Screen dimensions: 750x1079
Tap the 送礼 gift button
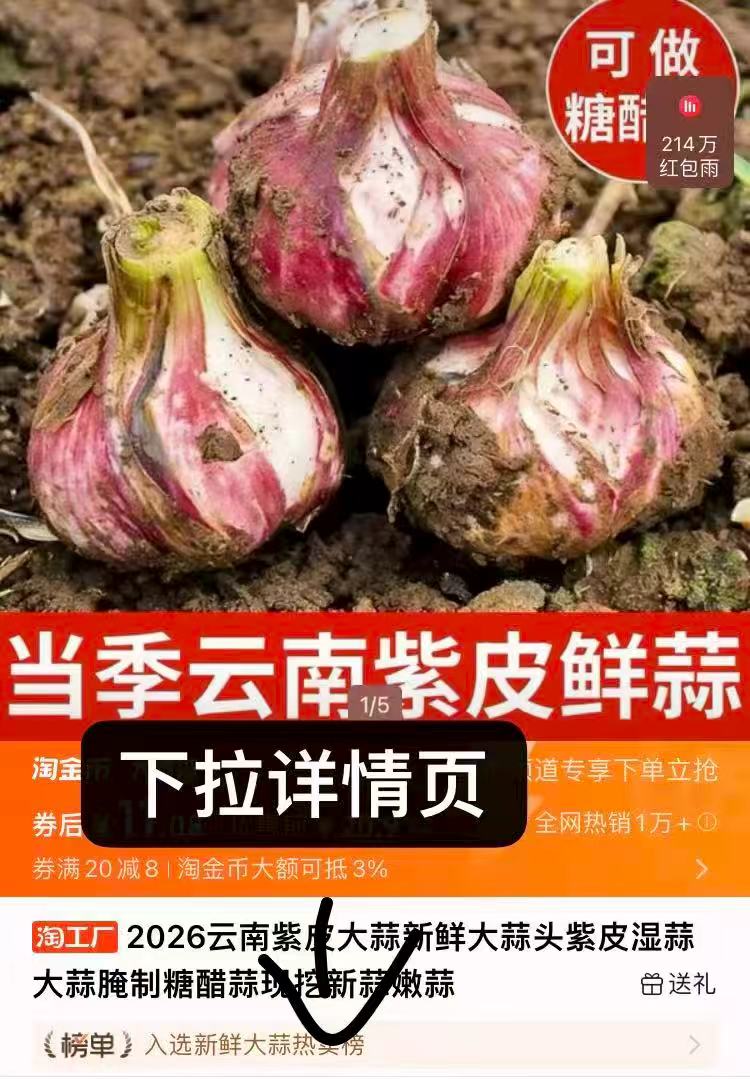[x=679, y=984]
